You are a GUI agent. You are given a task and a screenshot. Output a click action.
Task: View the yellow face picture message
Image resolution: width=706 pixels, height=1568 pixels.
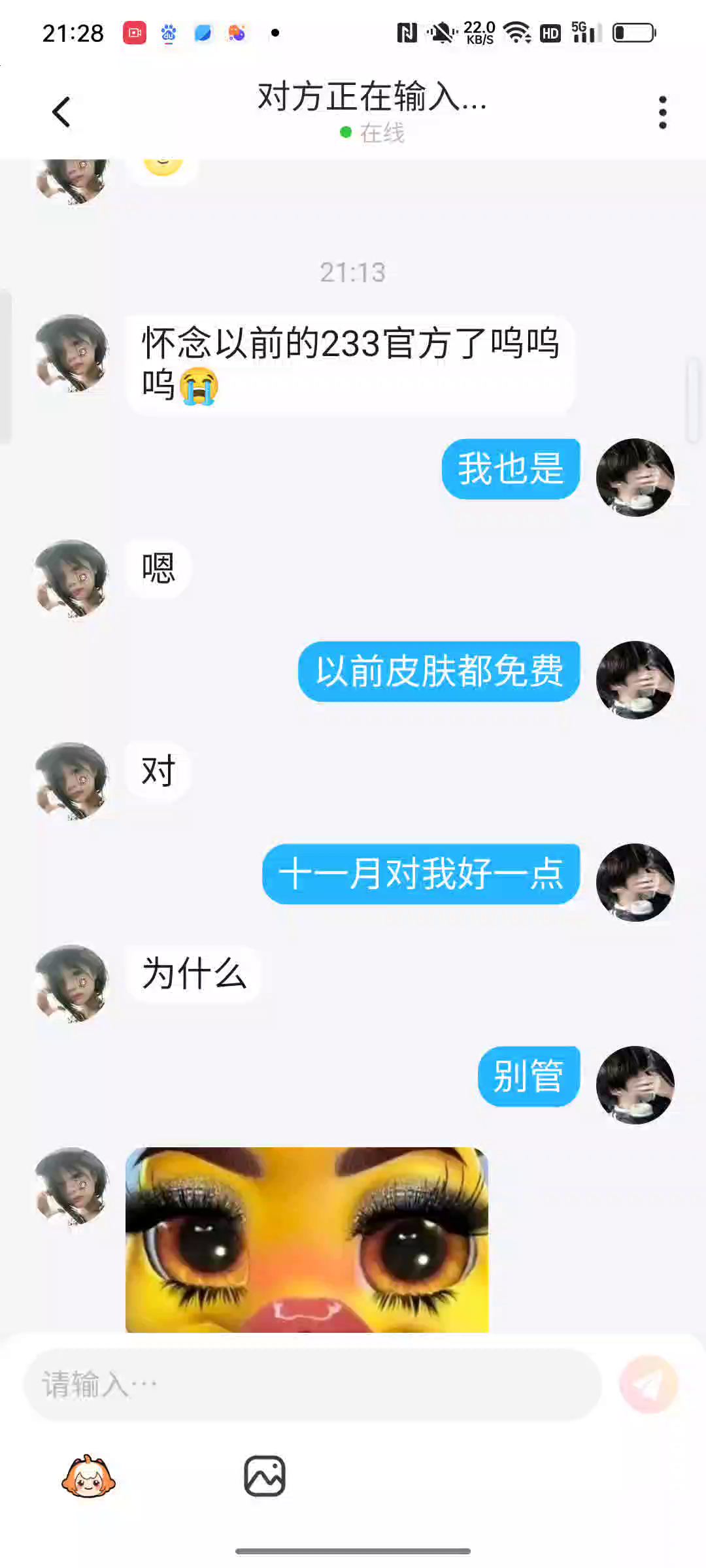coord(307,1239)
